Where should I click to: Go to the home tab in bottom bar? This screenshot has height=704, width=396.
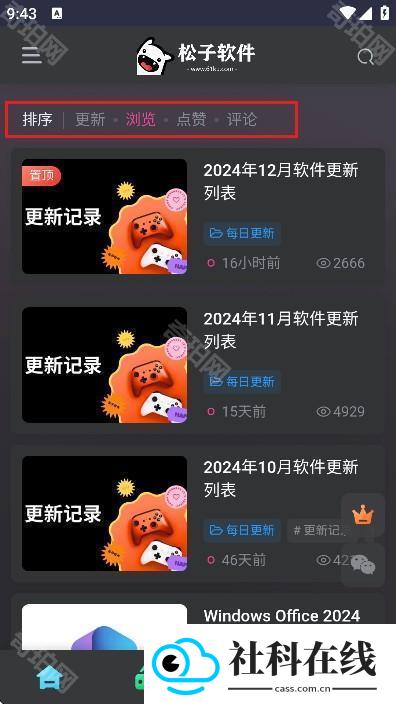click(48, 678)
